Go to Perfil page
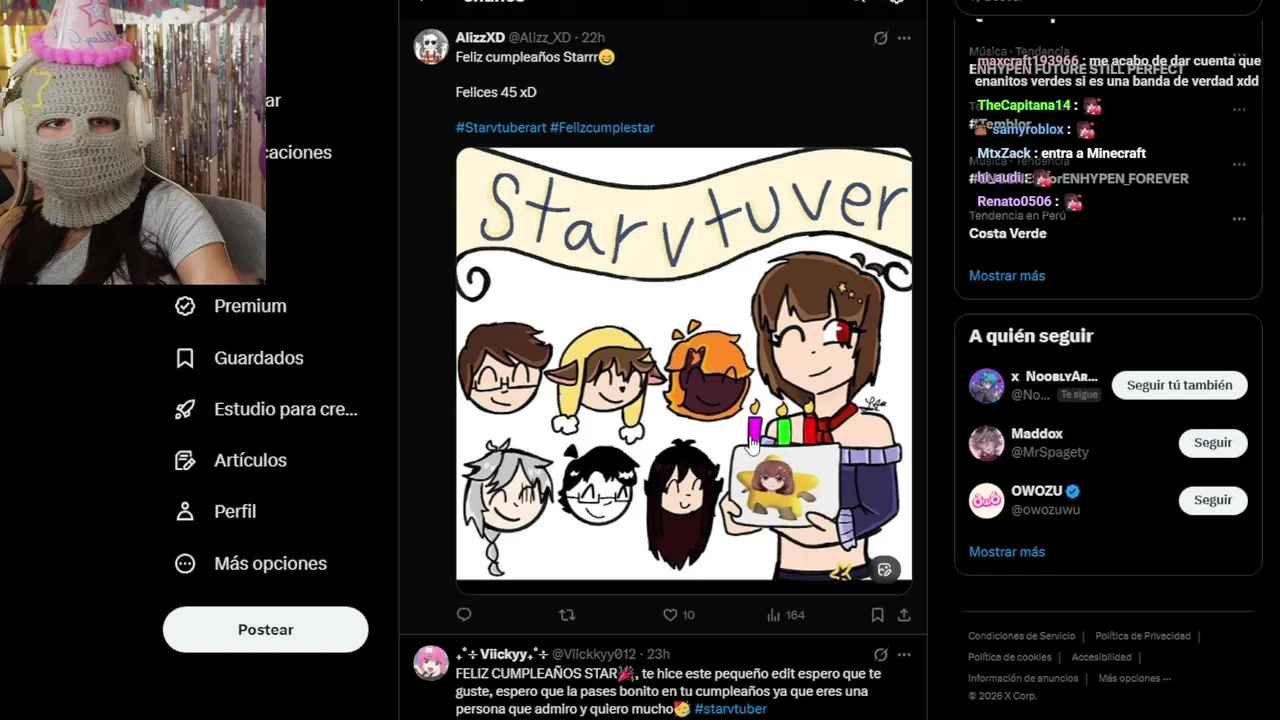 click(x=235, y=511)
